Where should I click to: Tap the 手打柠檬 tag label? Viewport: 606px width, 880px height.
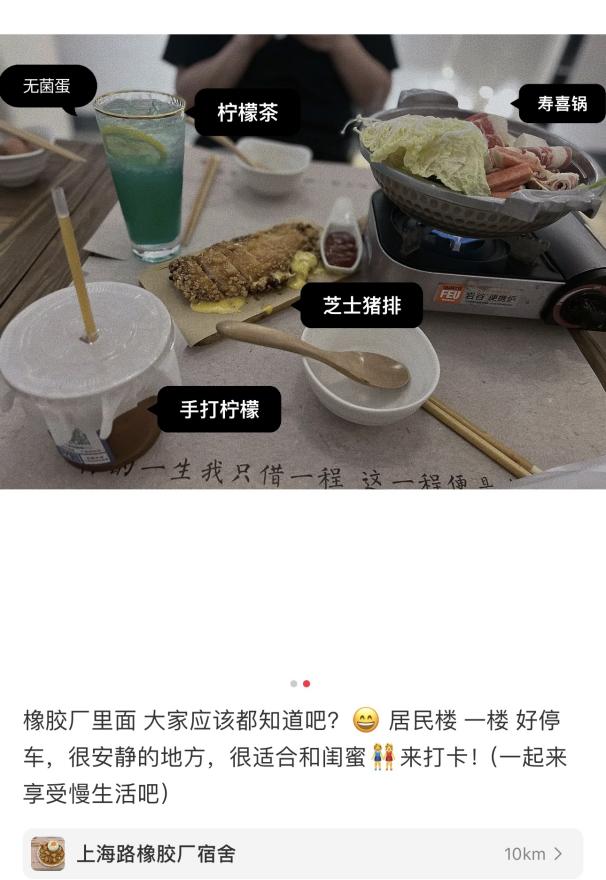coord(220,409)
